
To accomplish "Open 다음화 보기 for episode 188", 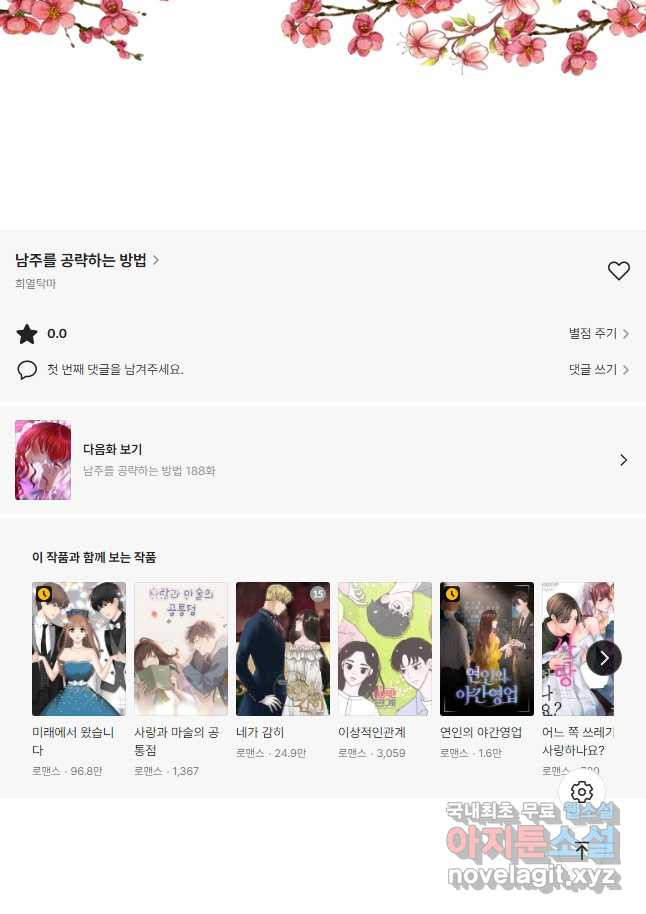I will point(322,460).
